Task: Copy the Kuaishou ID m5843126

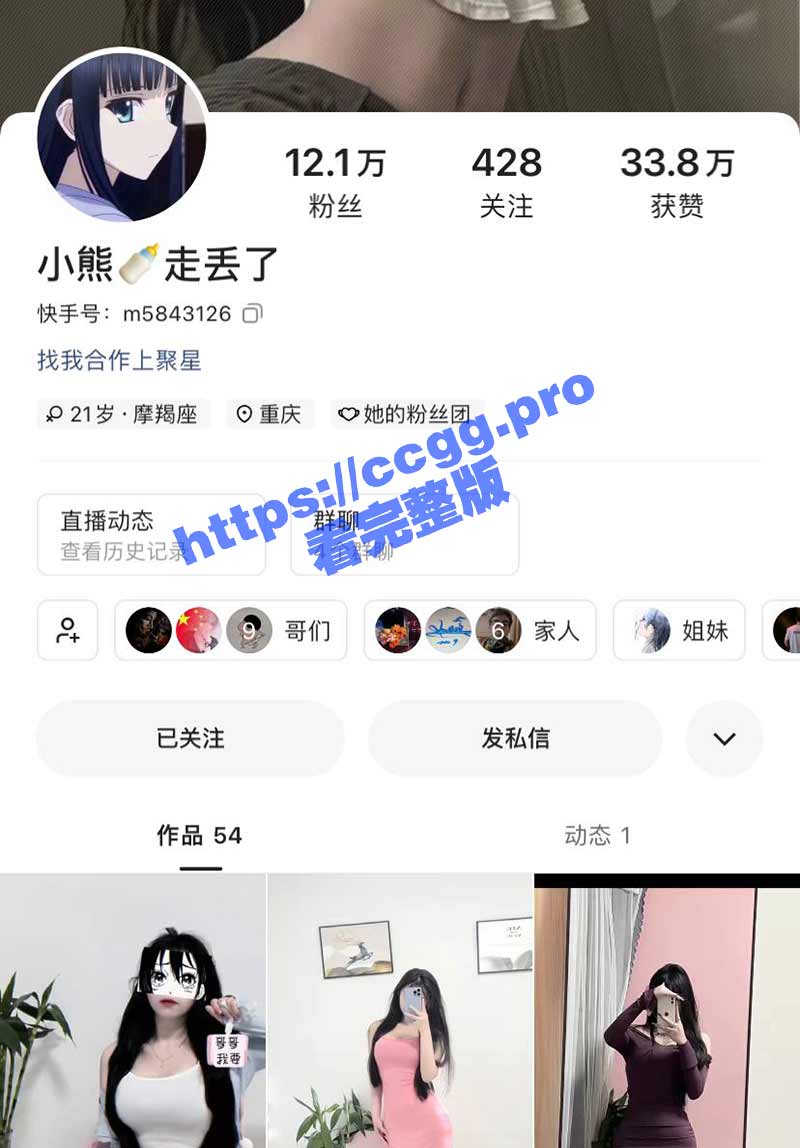Action: pyautogui.click(x=253, y=314)
